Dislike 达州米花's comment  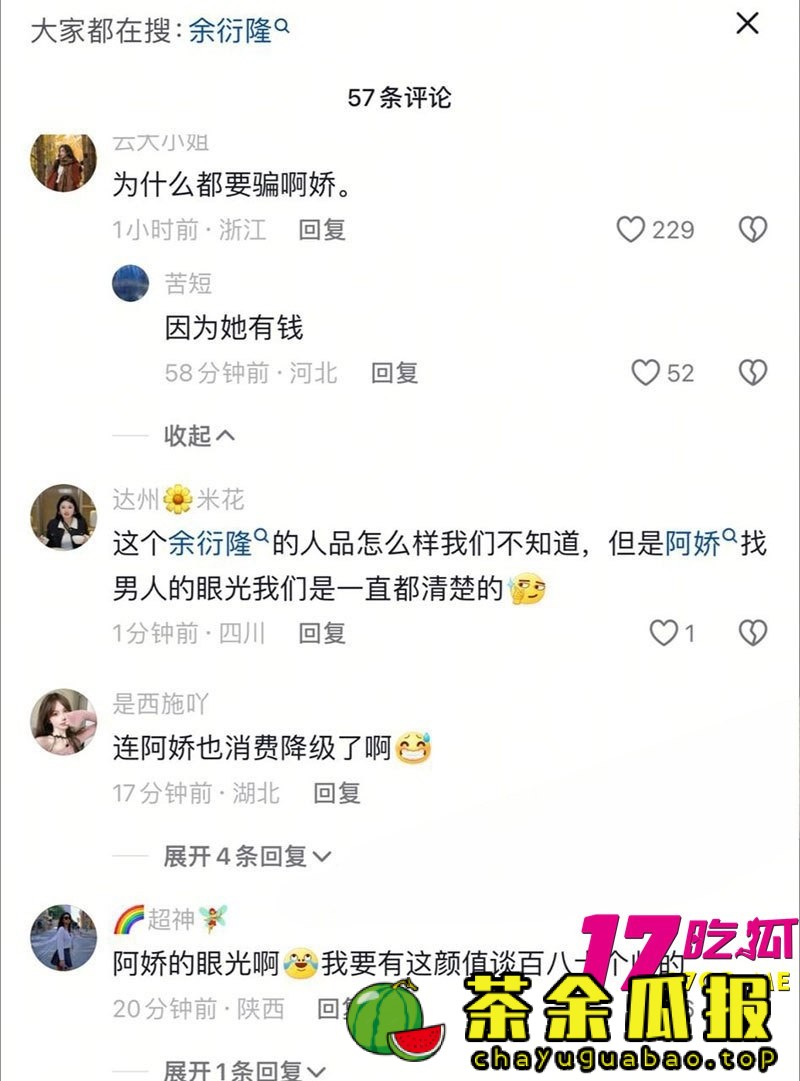point(752,633)
